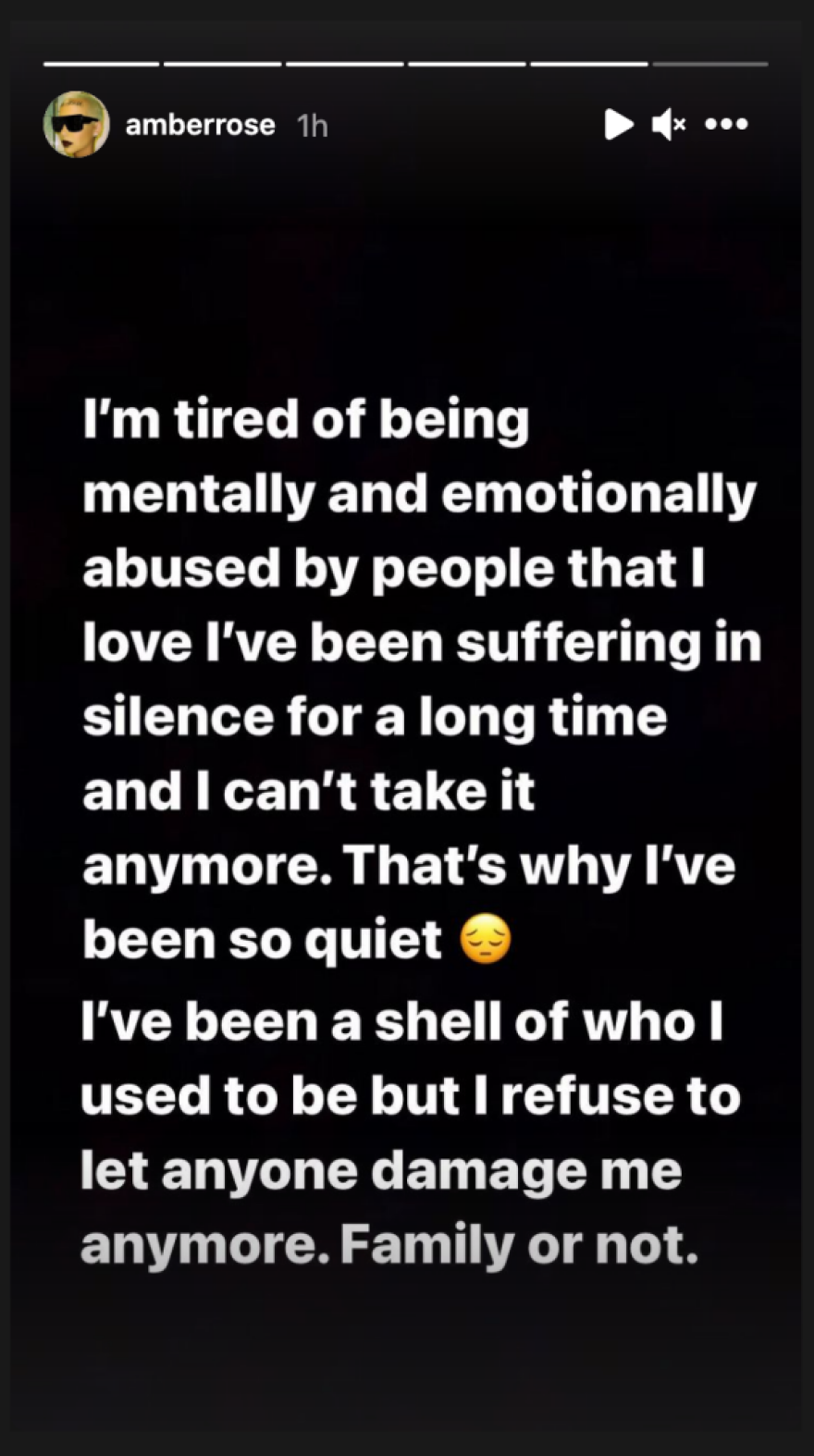
Task: Open the three-dot story options menu
Action: coord(726,124)
